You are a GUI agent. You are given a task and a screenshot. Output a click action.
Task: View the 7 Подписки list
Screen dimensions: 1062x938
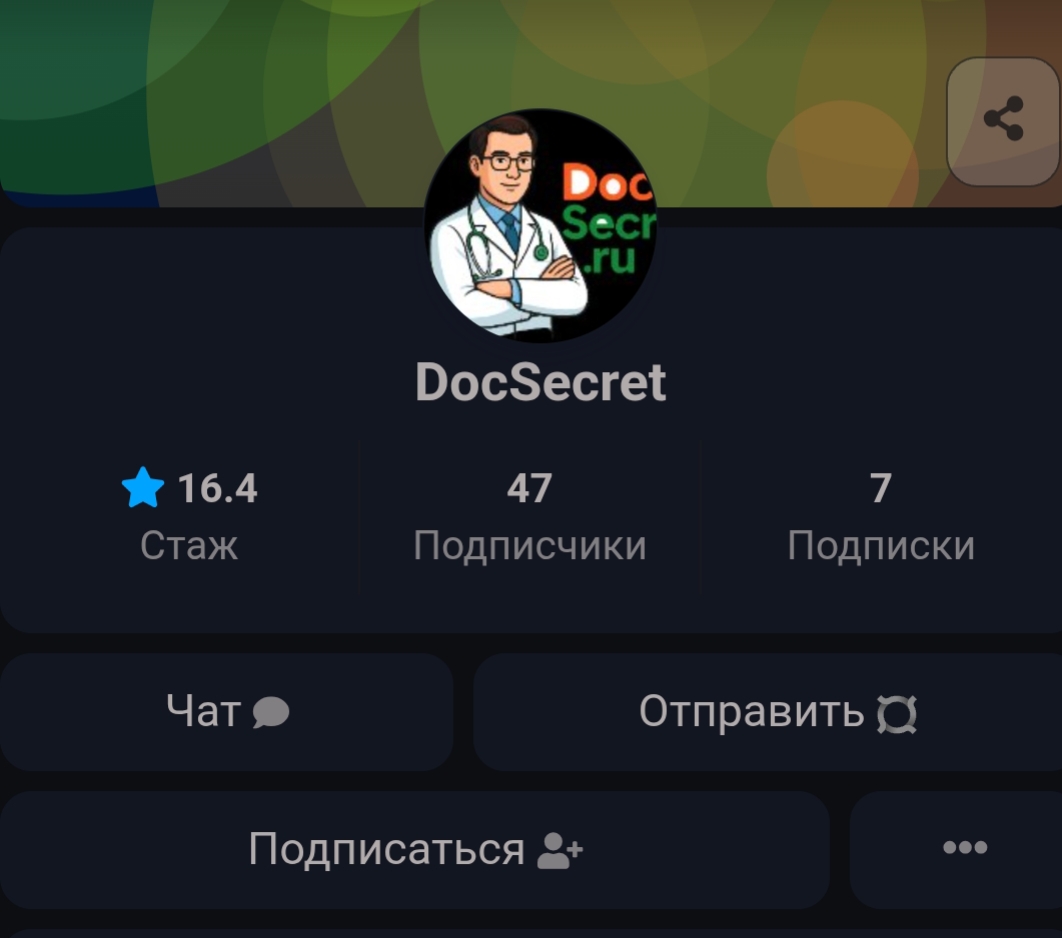[x=880, y=517]
